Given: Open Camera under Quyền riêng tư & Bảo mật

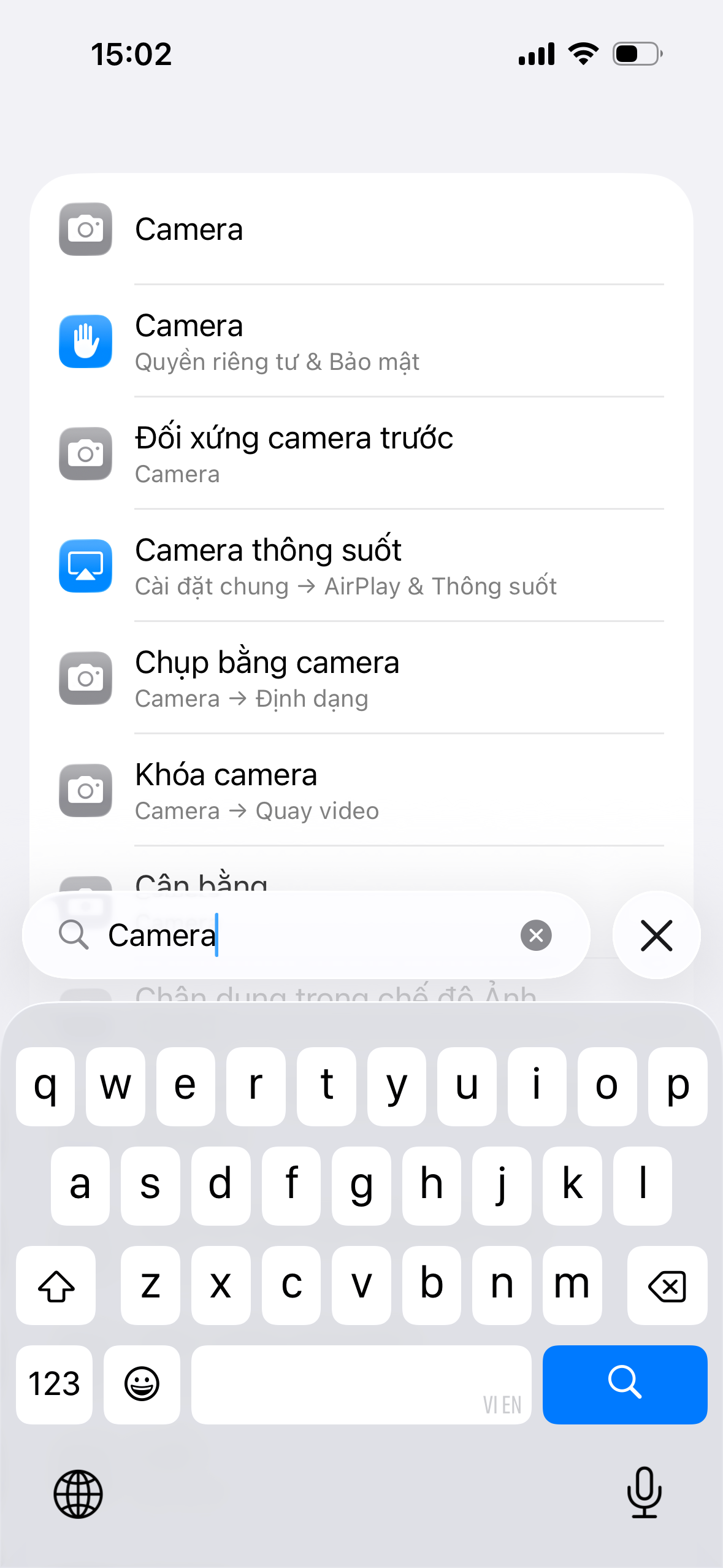Looking at the screenshot, I should (x=362, y=342).
